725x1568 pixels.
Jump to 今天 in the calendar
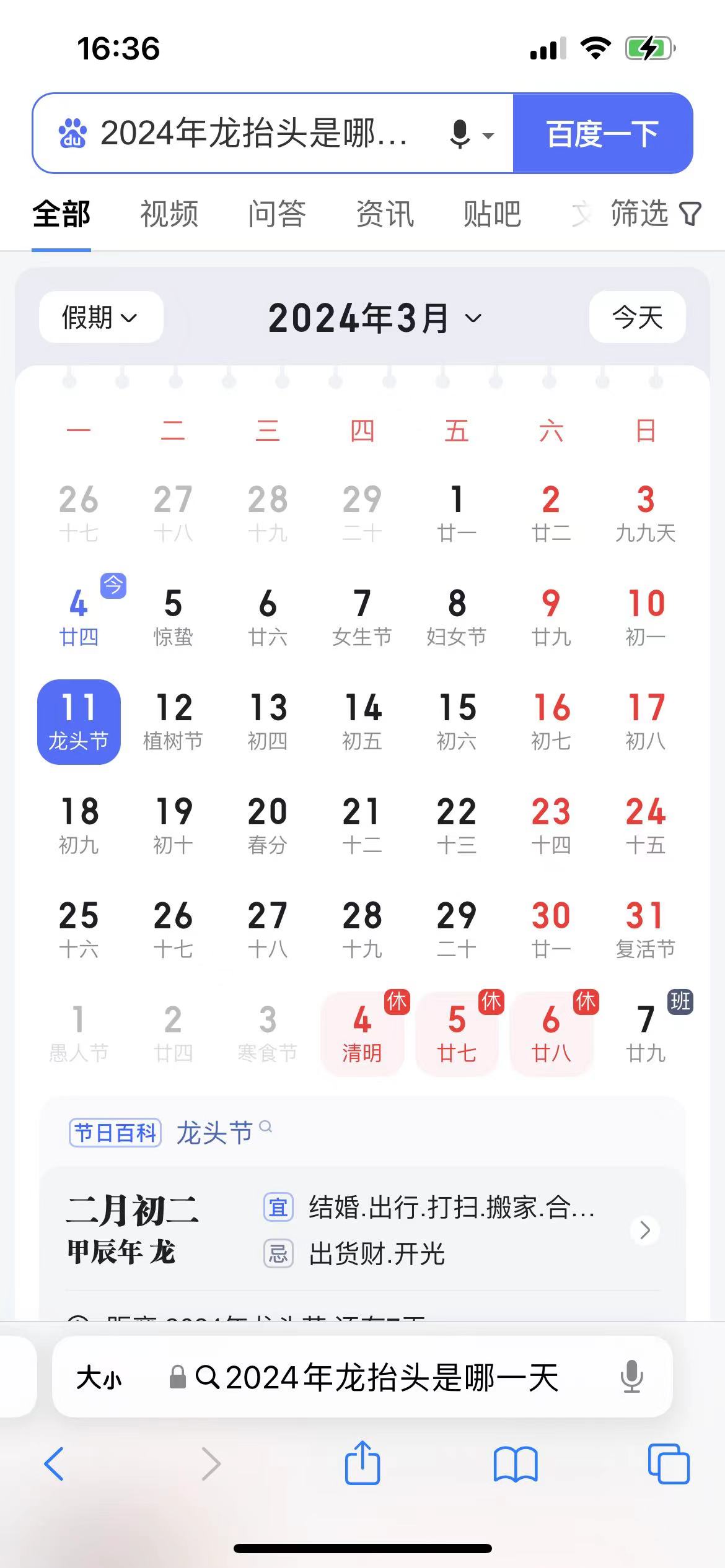pyautogui.click(x=637, y=318)
